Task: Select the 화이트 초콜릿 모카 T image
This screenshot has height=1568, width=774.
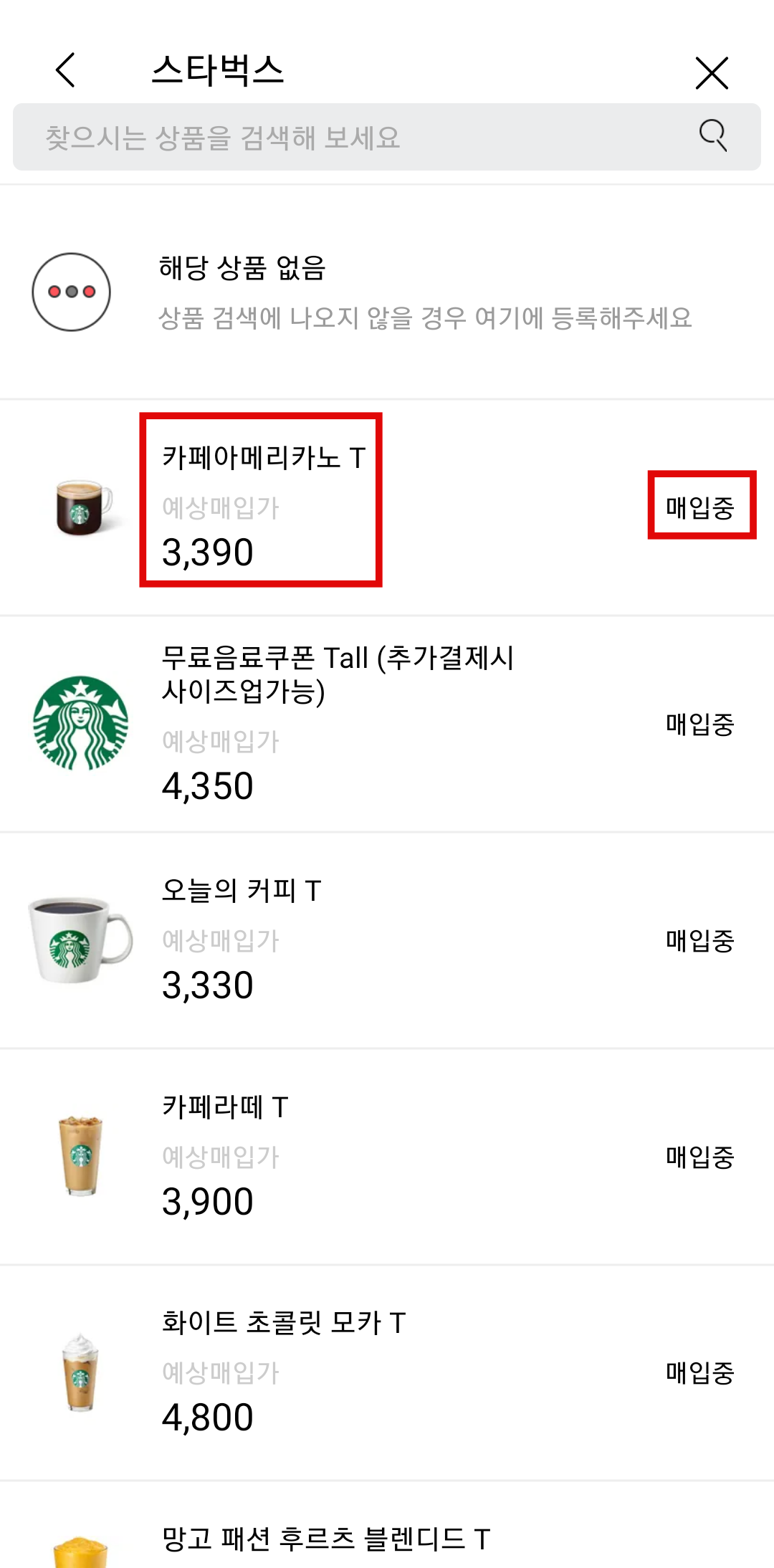Action: point(81,1372)
